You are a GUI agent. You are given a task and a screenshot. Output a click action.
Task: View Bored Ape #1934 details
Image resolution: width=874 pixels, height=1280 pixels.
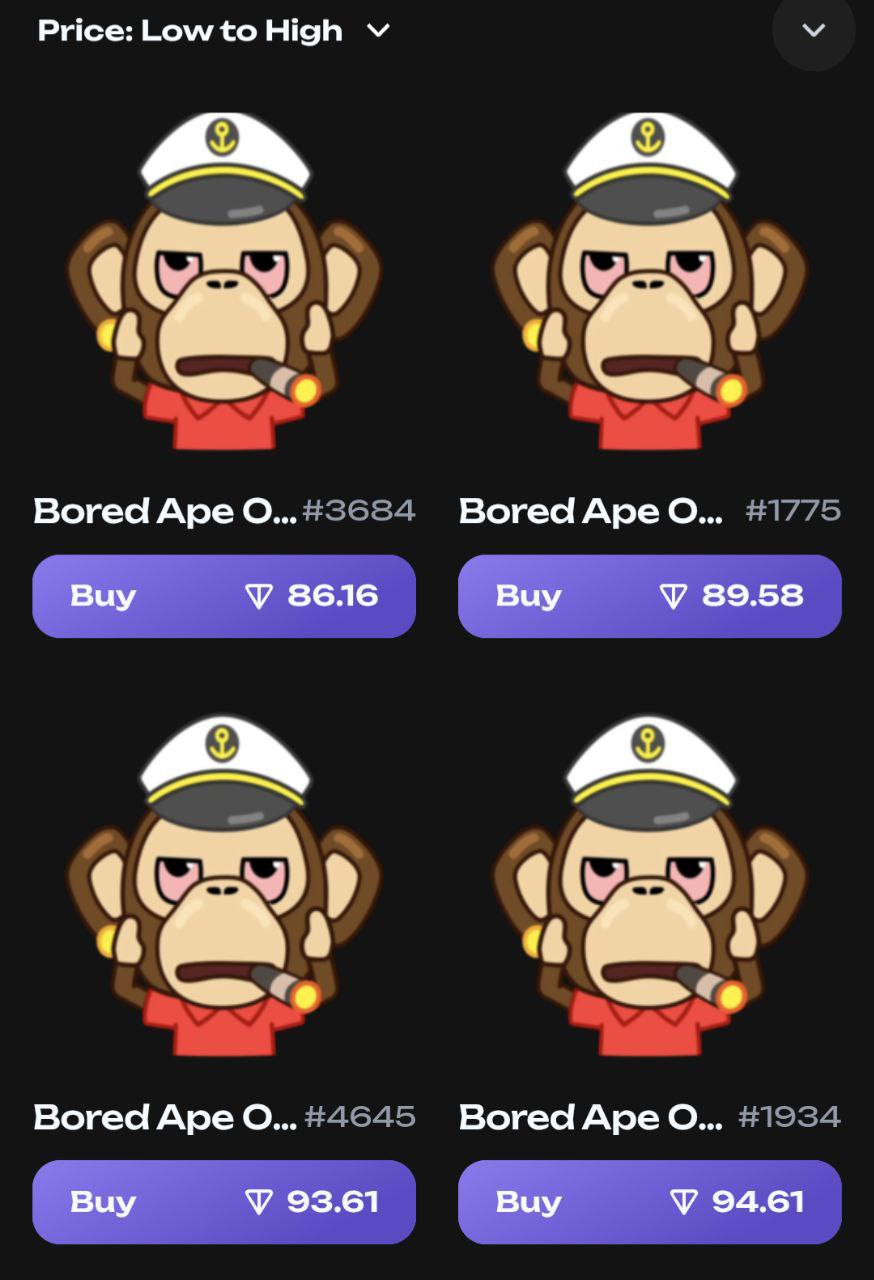click(x=650, y=890)
